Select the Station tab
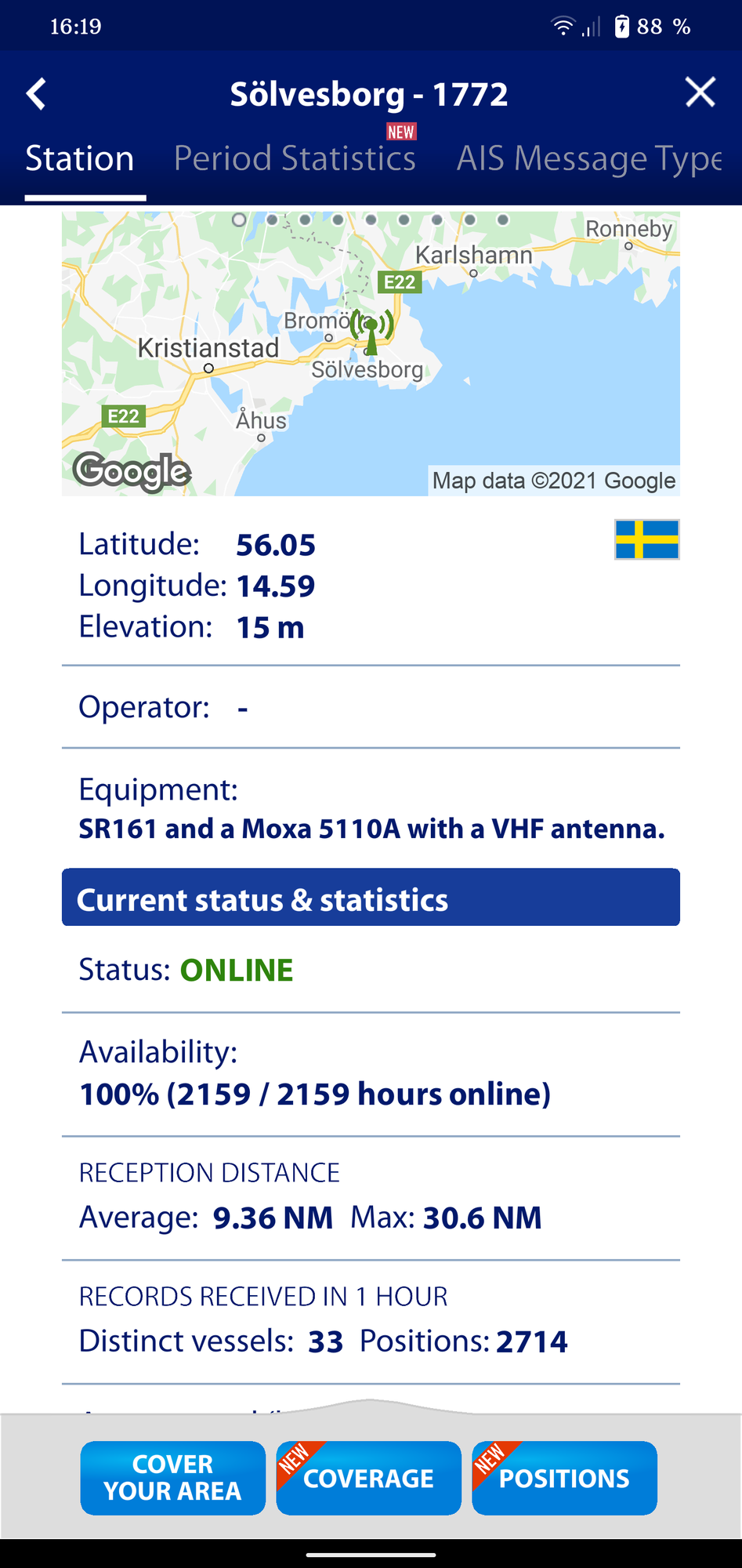The width and height of the screenshot is (742, 1568). [x=80, y=158]
